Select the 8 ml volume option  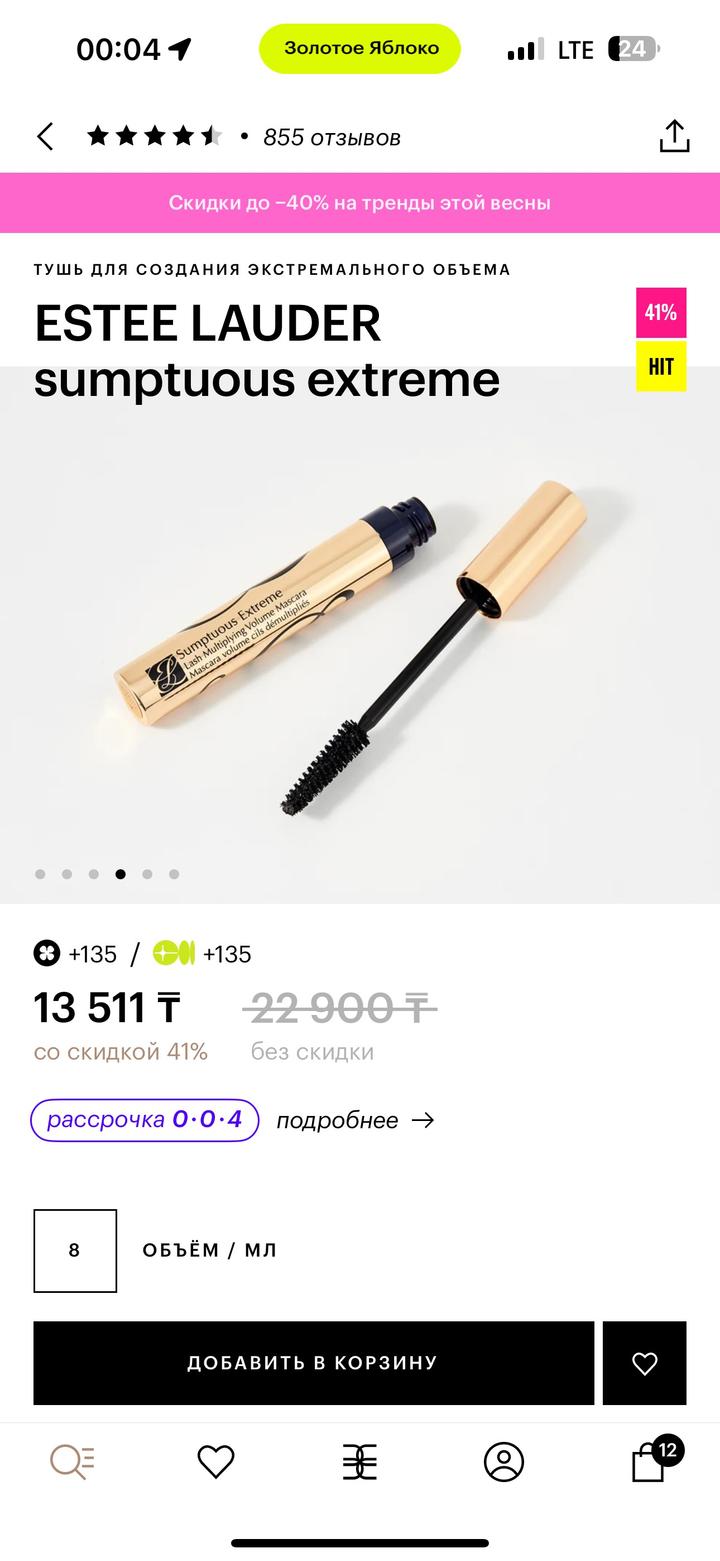click(x=75, y=1250)
